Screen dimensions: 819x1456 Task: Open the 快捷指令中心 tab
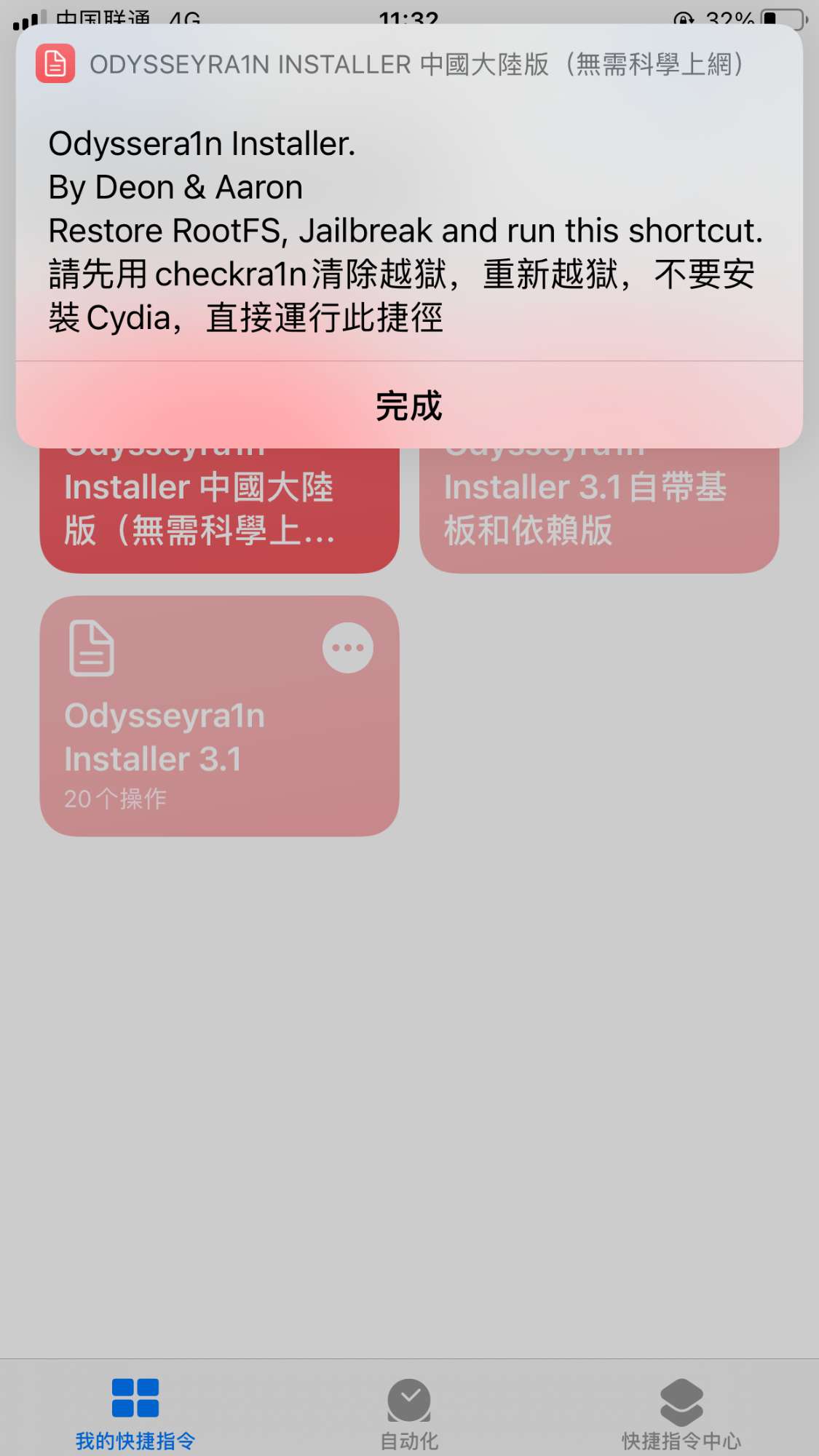click(x=681, y=1414)
